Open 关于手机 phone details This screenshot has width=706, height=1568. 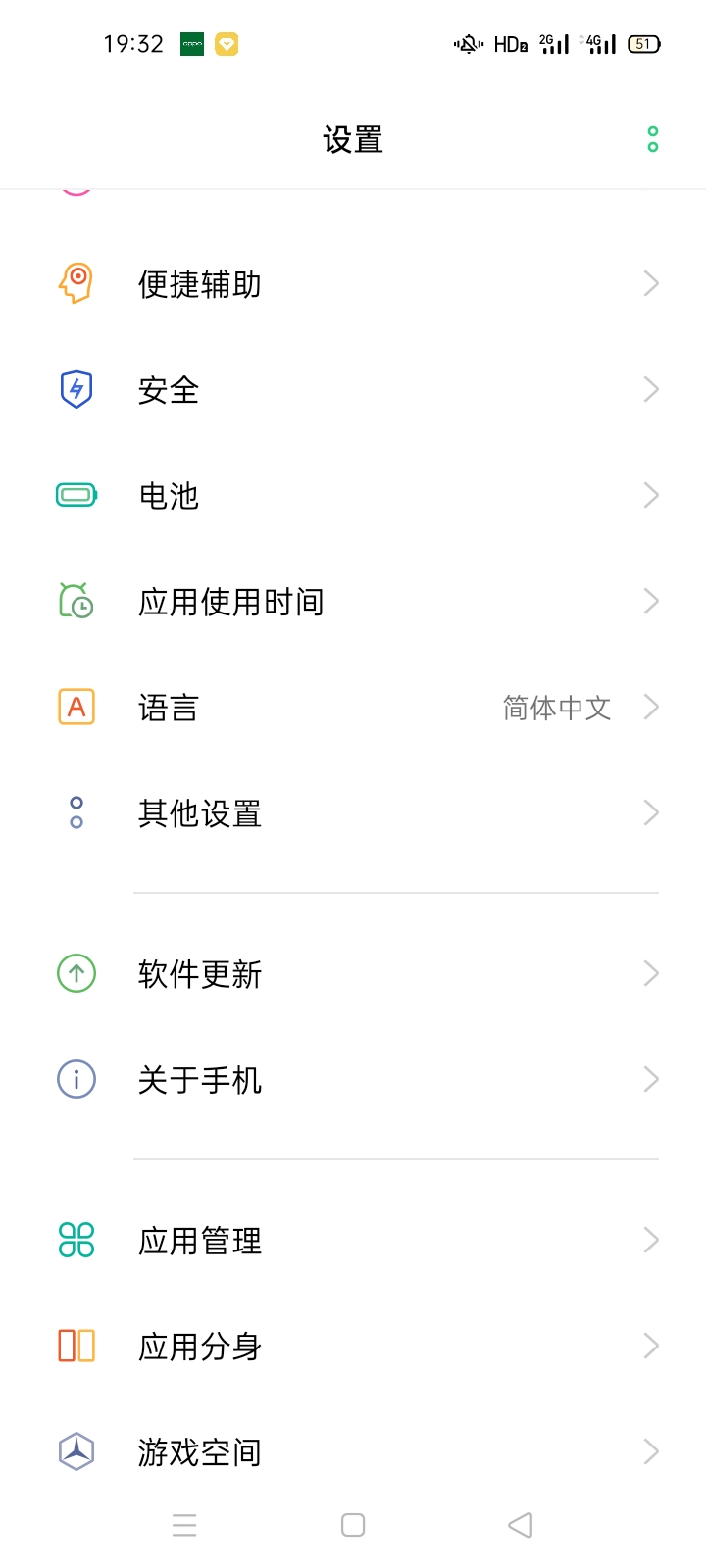coord(353,1079)
